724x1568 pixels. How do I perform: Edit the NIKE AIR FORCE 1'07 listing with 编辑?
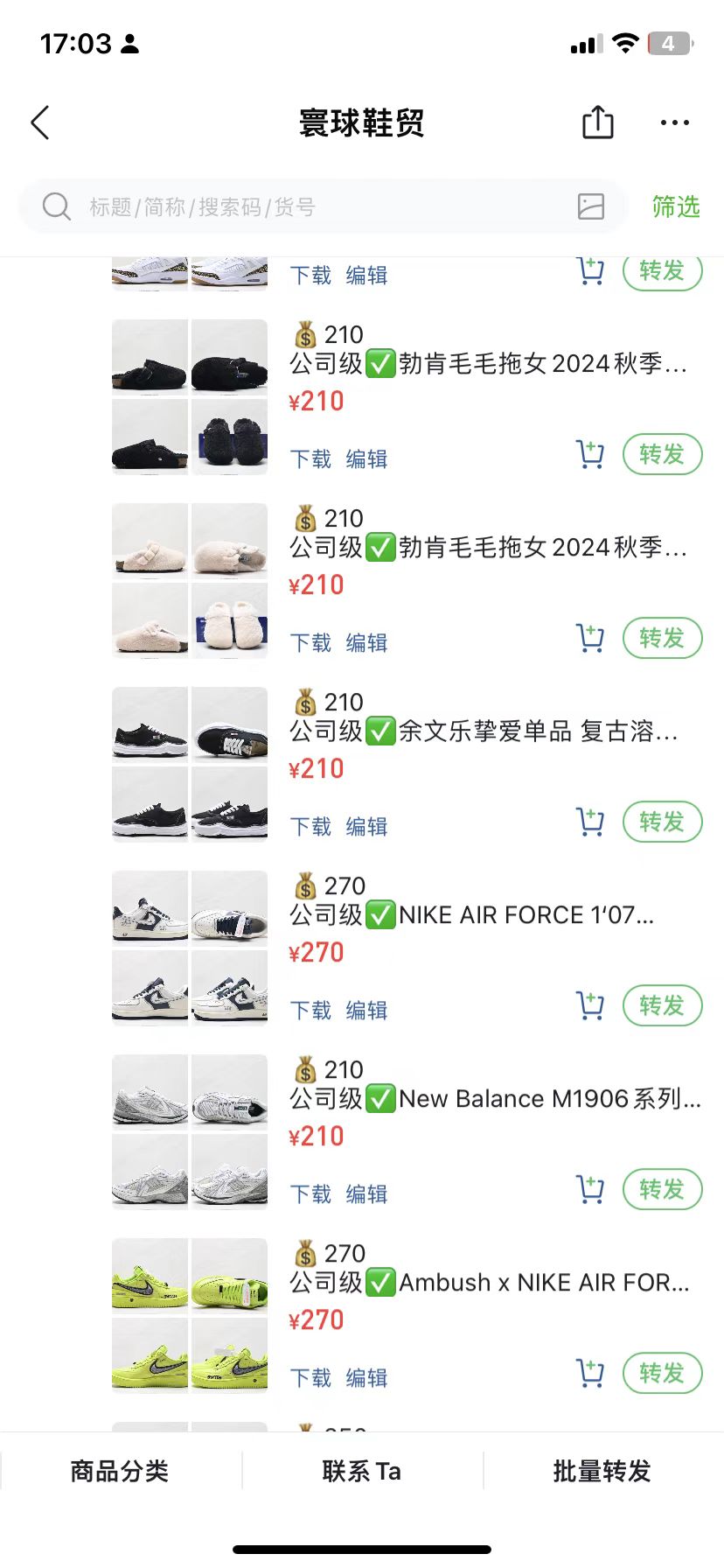tap(366, 1010)
